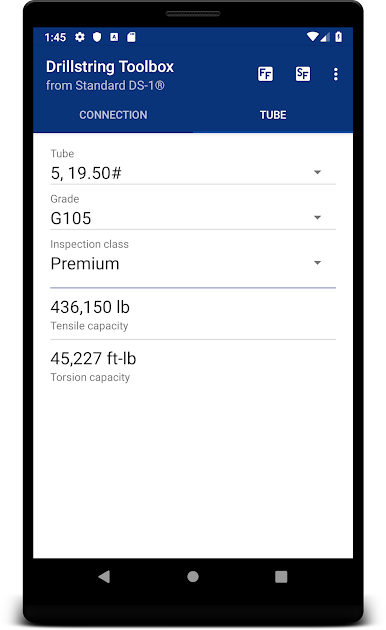Open the overflow menu
This screenshot has height=630, width=386.
click(x=335, y=74)
